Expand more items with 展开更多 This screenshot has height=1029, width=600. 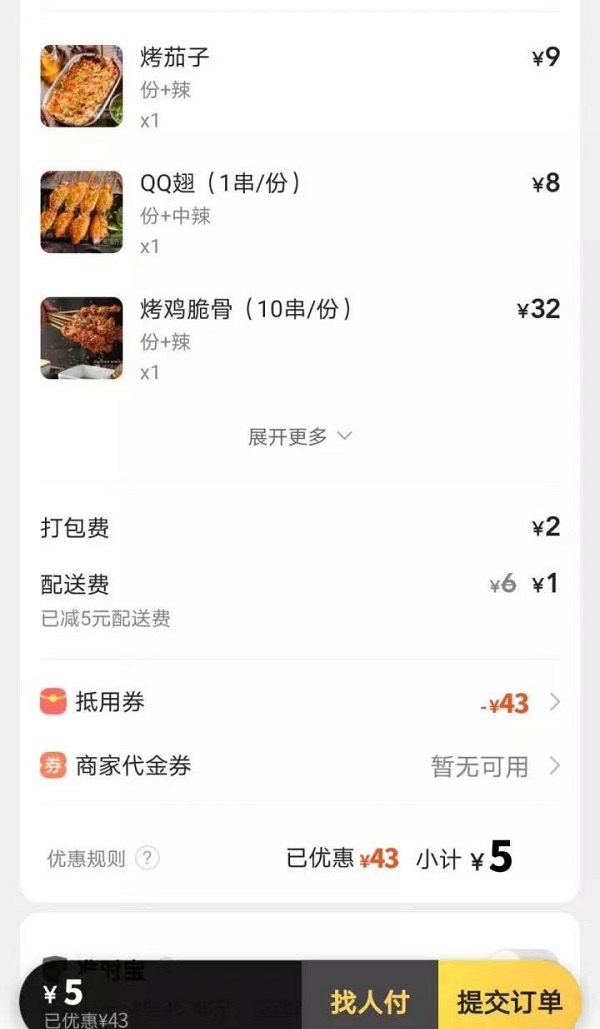(300, 437)
